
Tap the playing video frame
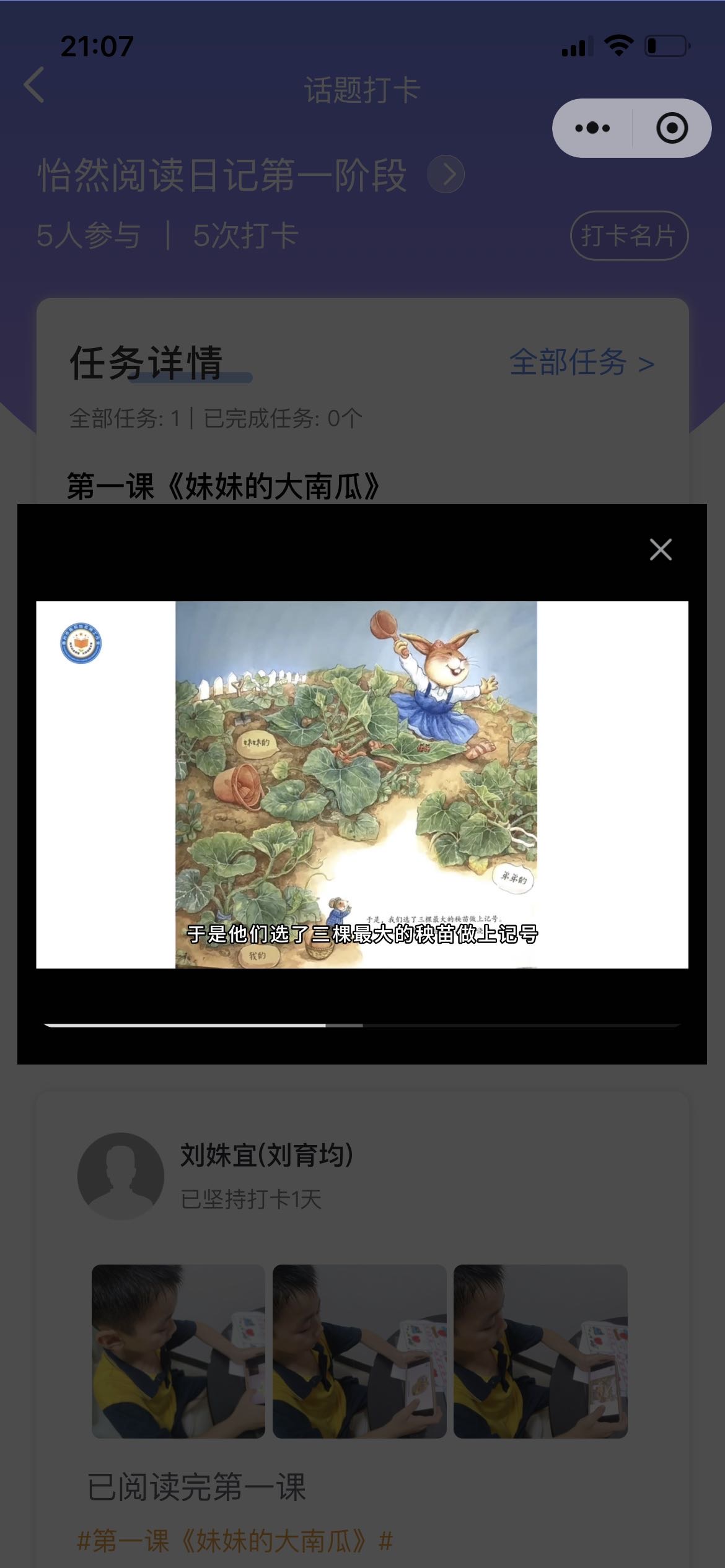pos(362,784)
